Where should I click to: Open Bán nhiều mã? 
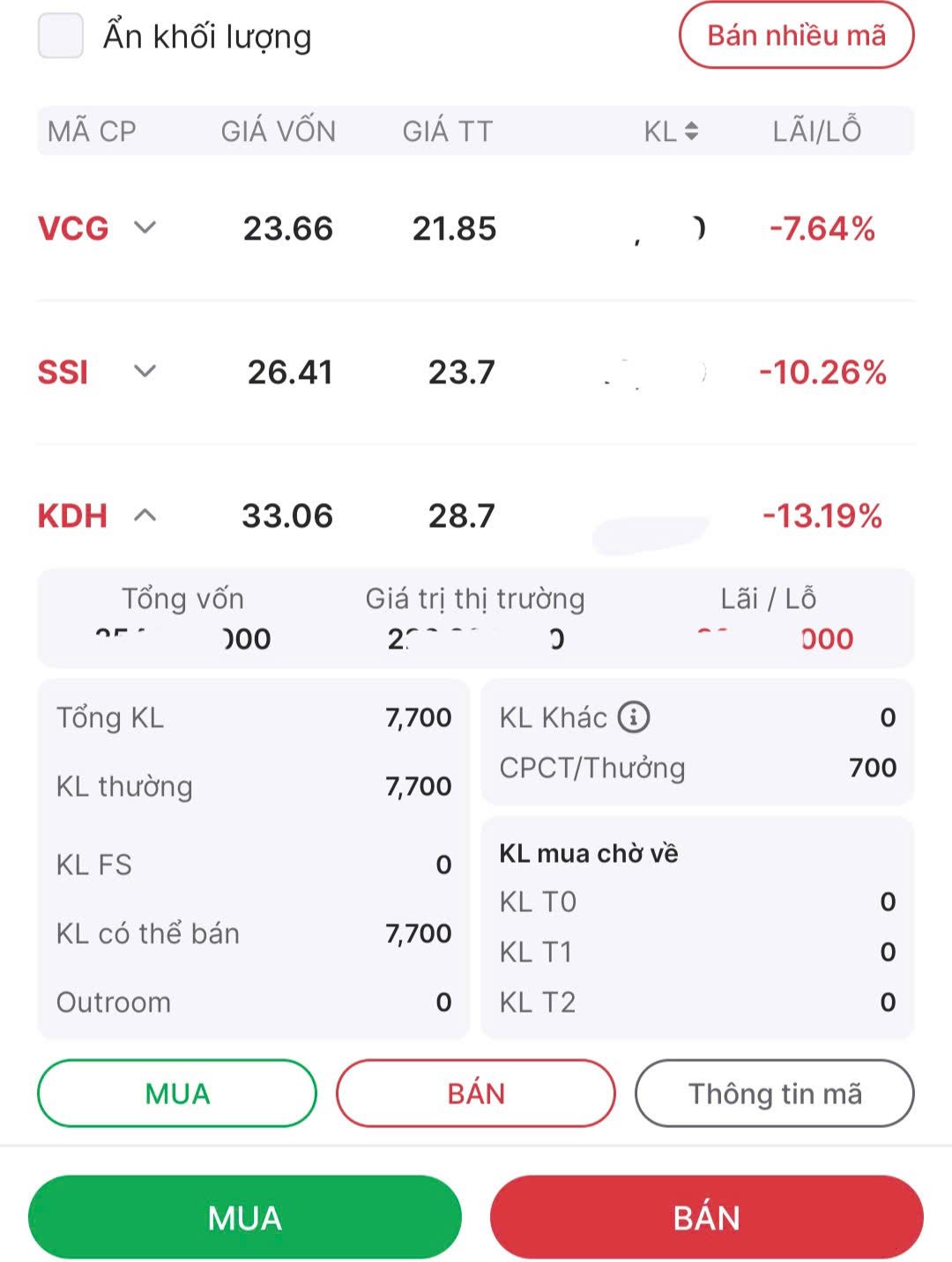pyautogui.click(x=796, y=35)
